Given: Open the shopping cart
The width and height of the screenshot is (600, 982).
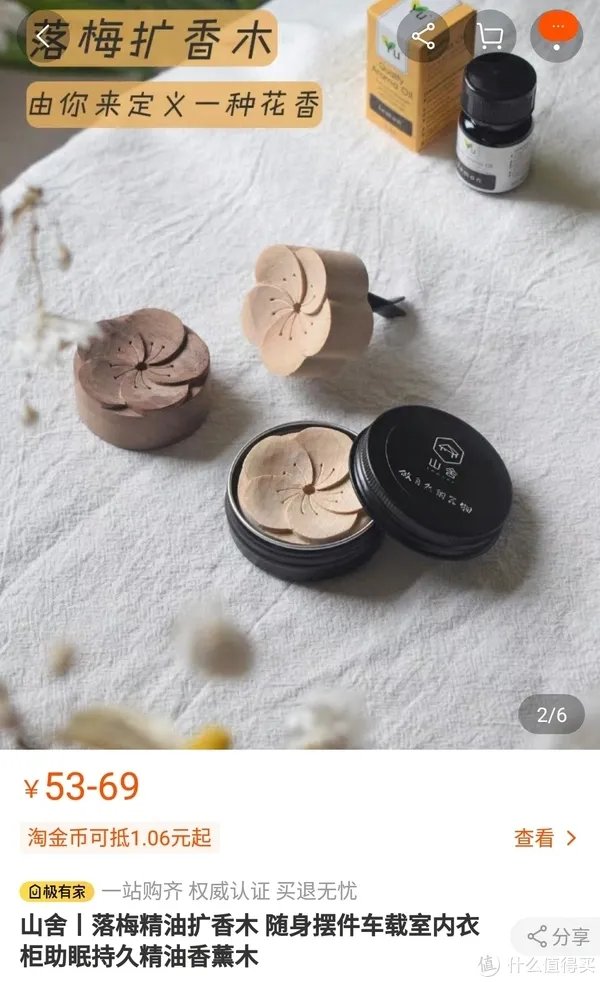Looking at the screenshot, I should coord(490,36).
